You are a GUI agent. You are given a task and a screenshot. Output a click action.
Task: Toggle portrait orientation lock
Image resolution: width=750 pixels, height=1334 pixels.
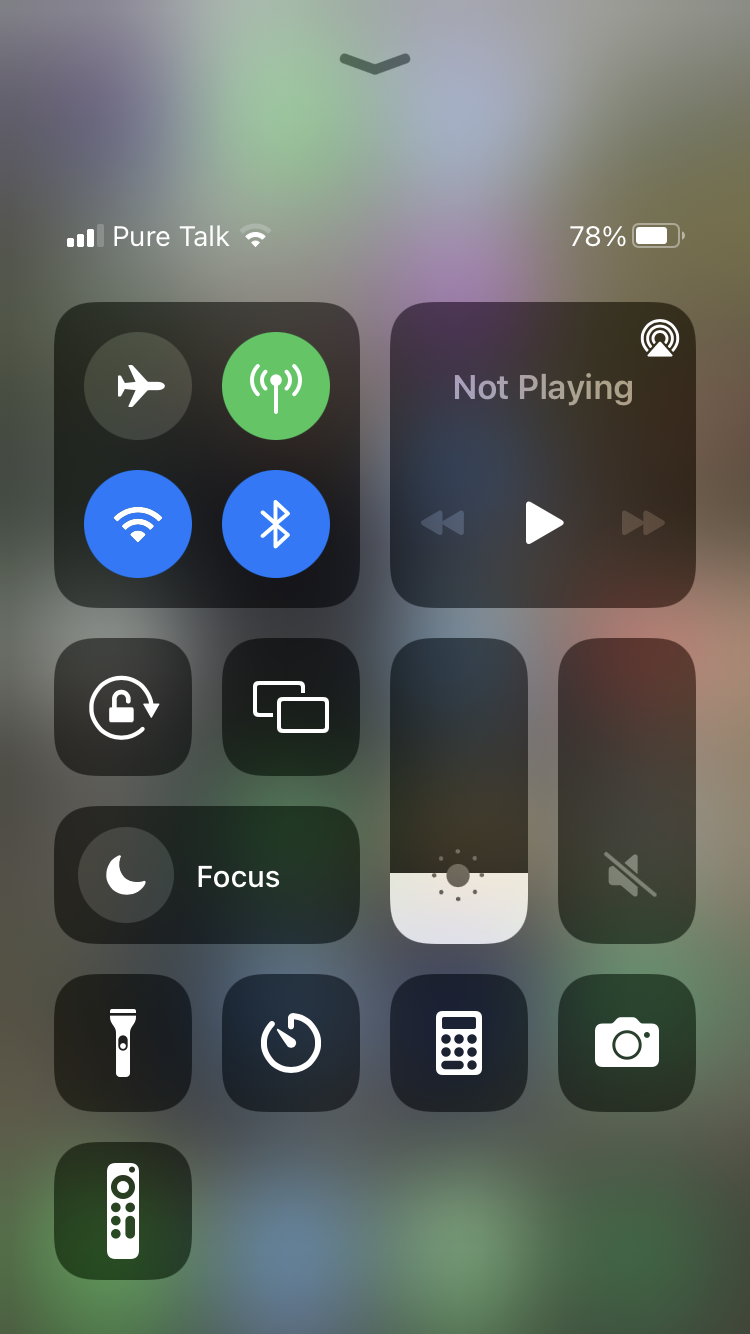[123, 707]
